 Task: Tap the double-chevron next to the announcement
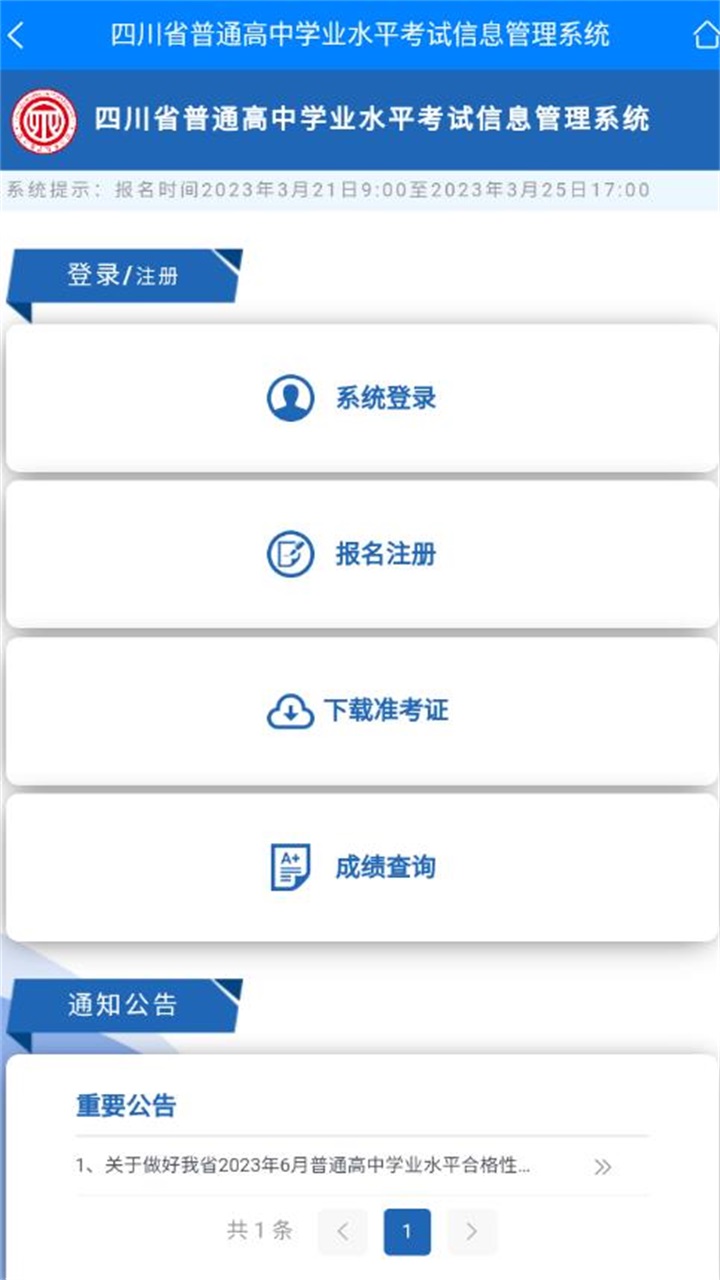(x=603, y=1166)
